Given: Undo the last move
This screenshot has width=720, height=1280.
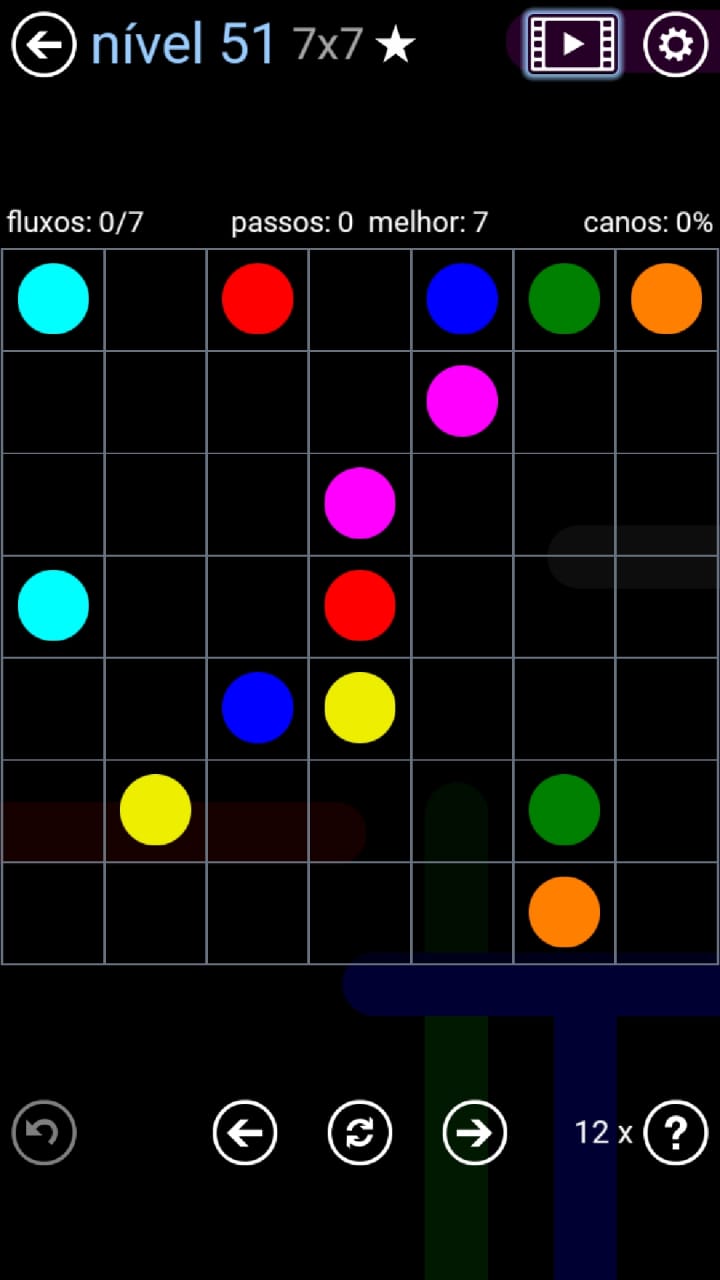Looking at the screenshot, I should tap(44, 1133).
